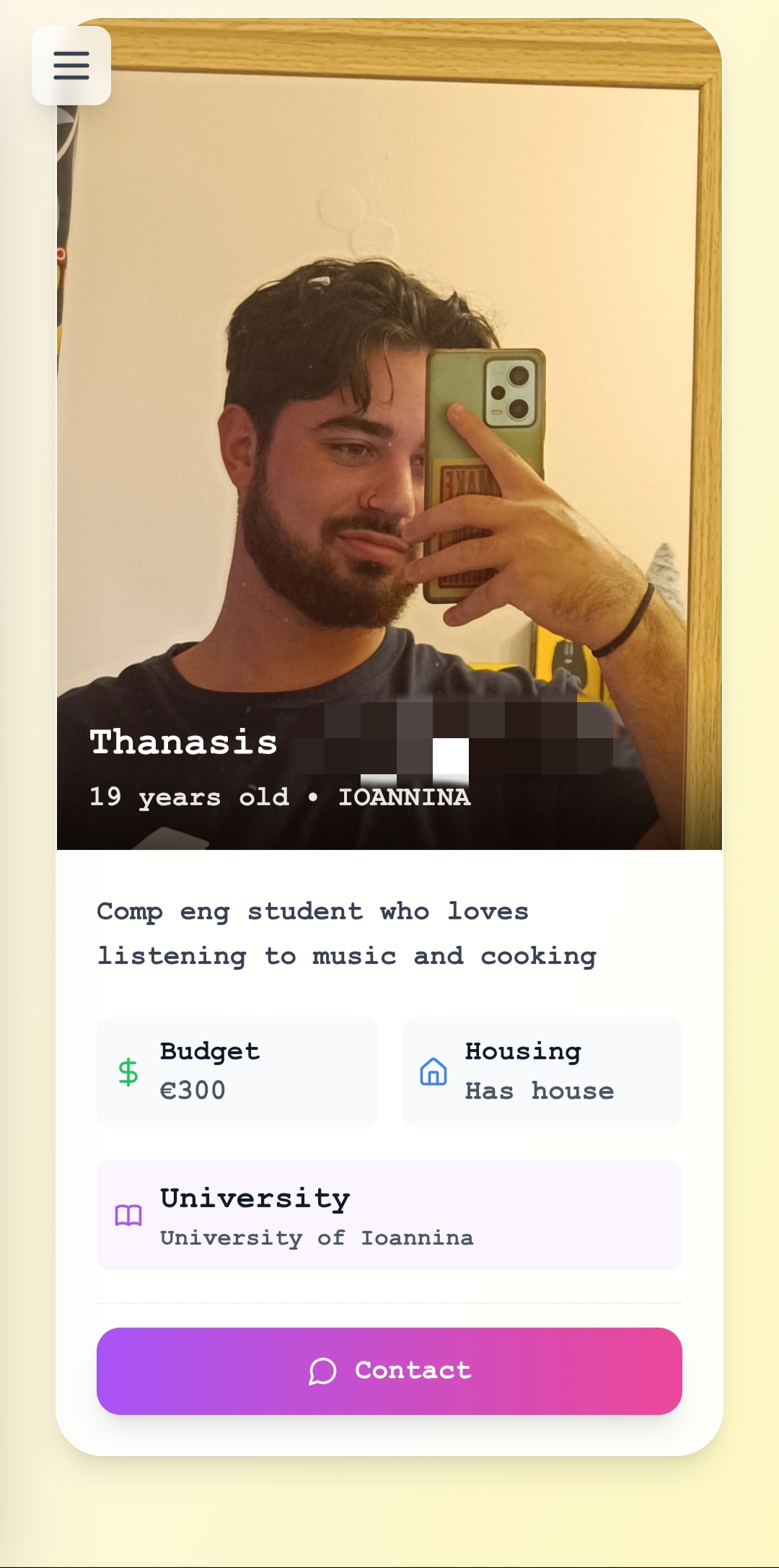
Task: Click the Budget heading text
Action: coord(210,1053)
